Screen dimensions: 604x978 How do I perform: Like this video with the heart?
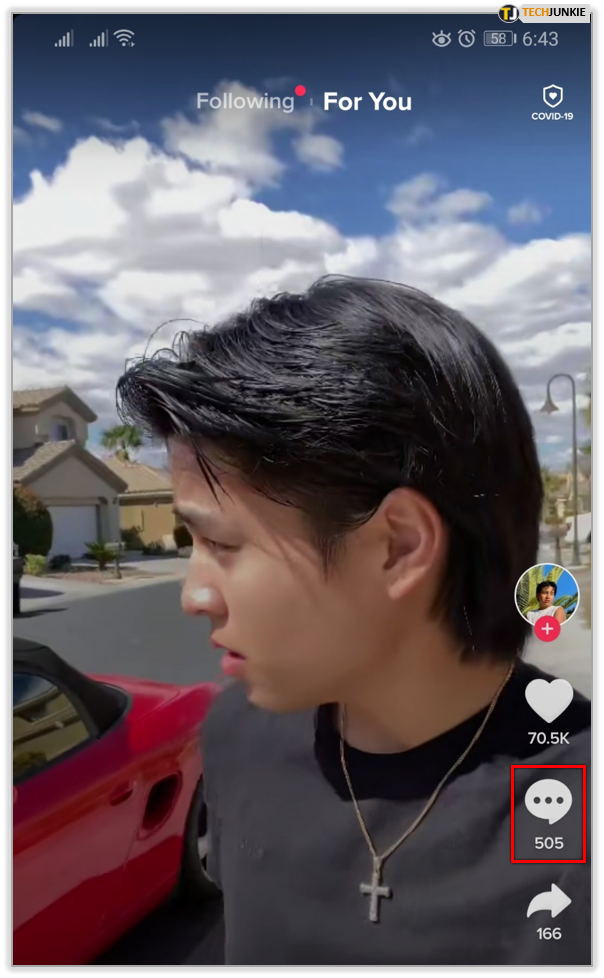coord(548,701)
